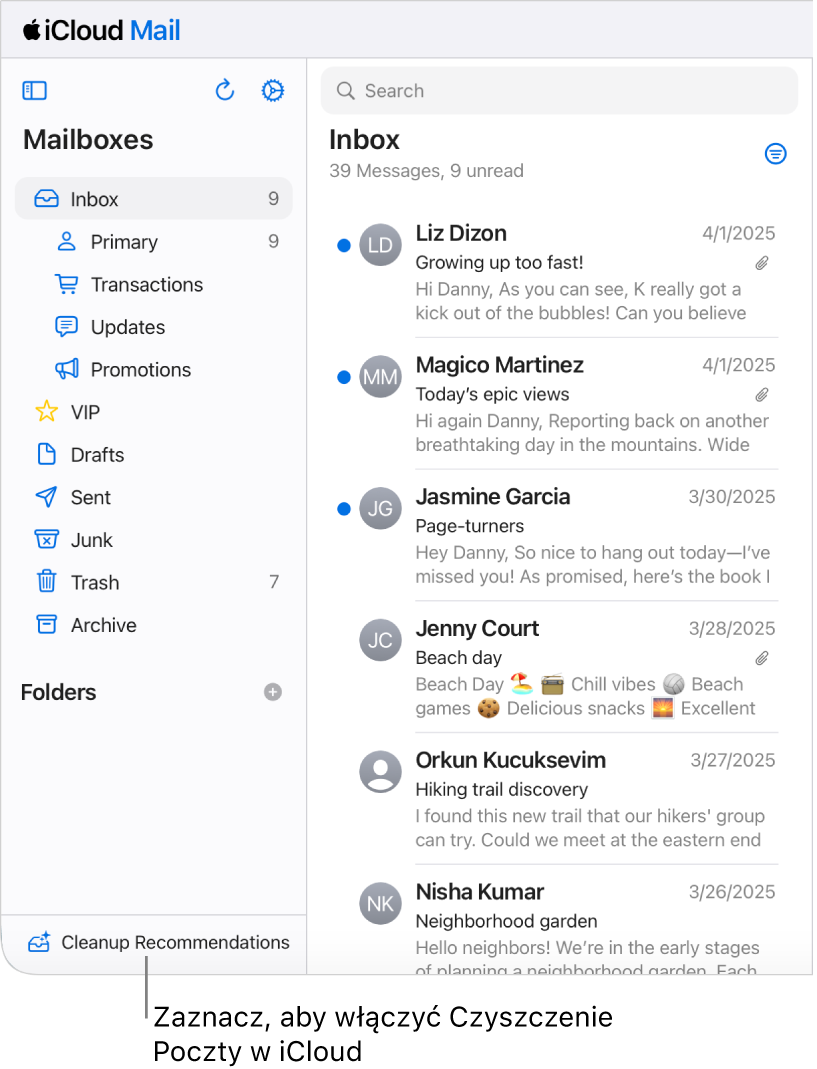Open the Promotions category
The height and width of the screenshot is (1069, 817).
pos(140,370)
